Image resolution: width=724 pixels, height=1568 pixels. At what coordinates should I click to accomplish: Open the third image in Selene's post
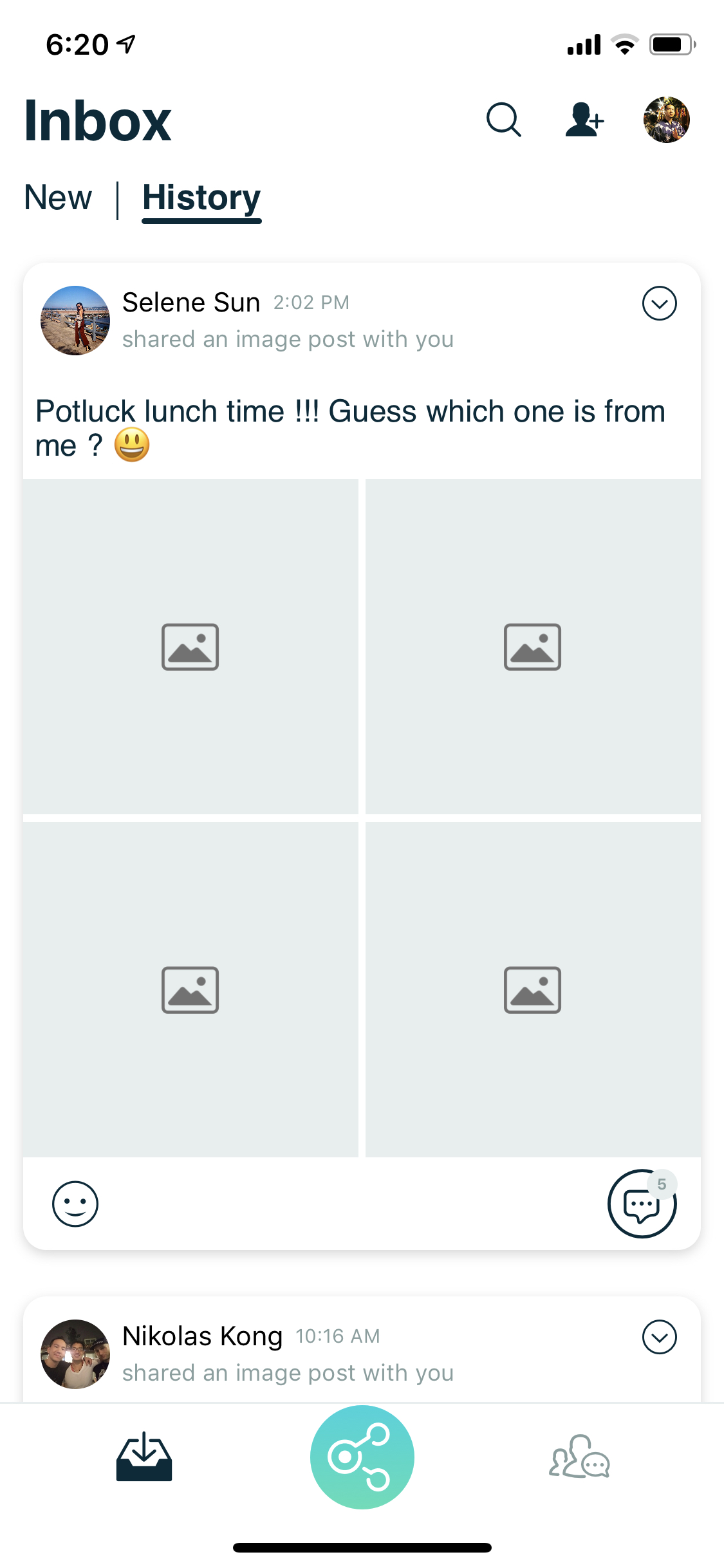point(190,989)
